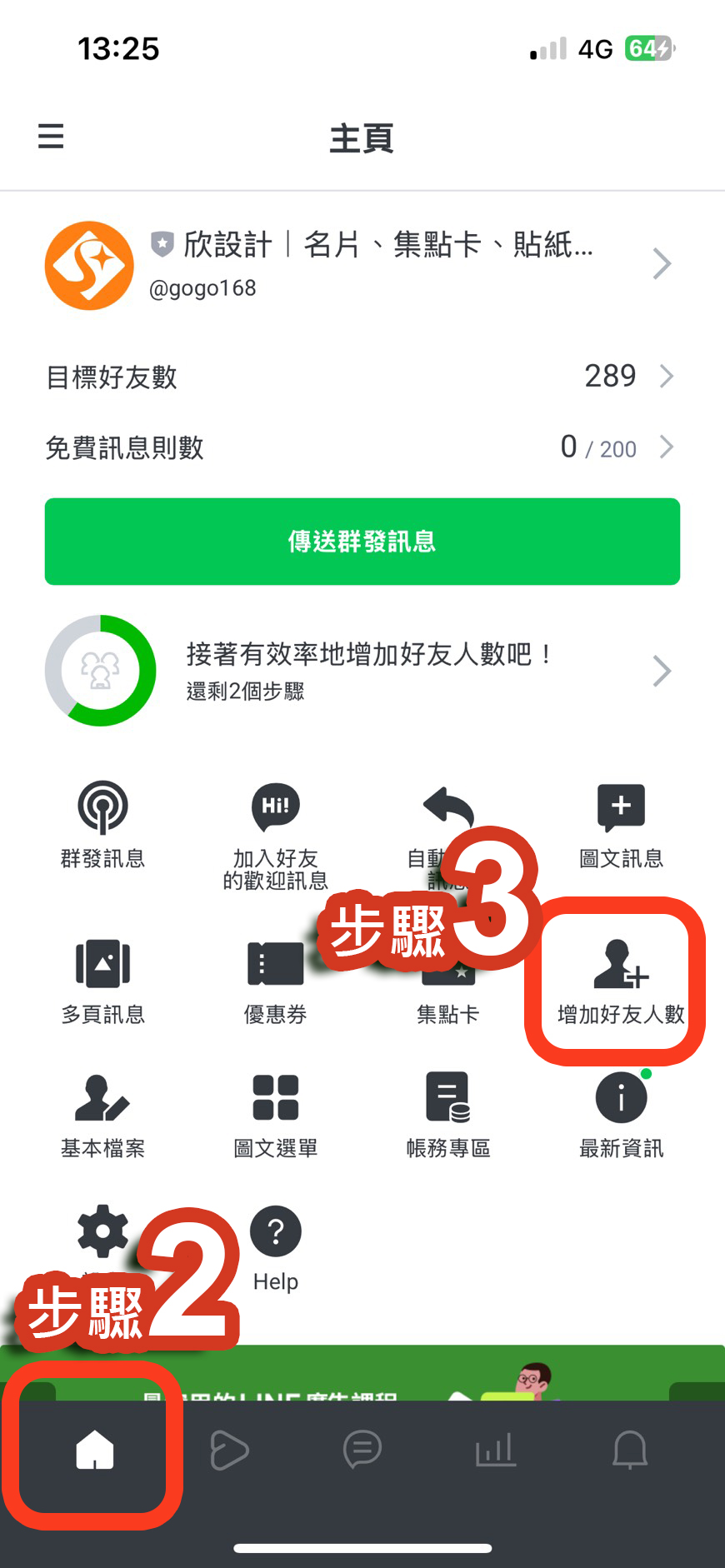Image resolution: width=725 pixels, height=1568 pixels.
Task: Switch to the home tab
Action: point(94,1451)
